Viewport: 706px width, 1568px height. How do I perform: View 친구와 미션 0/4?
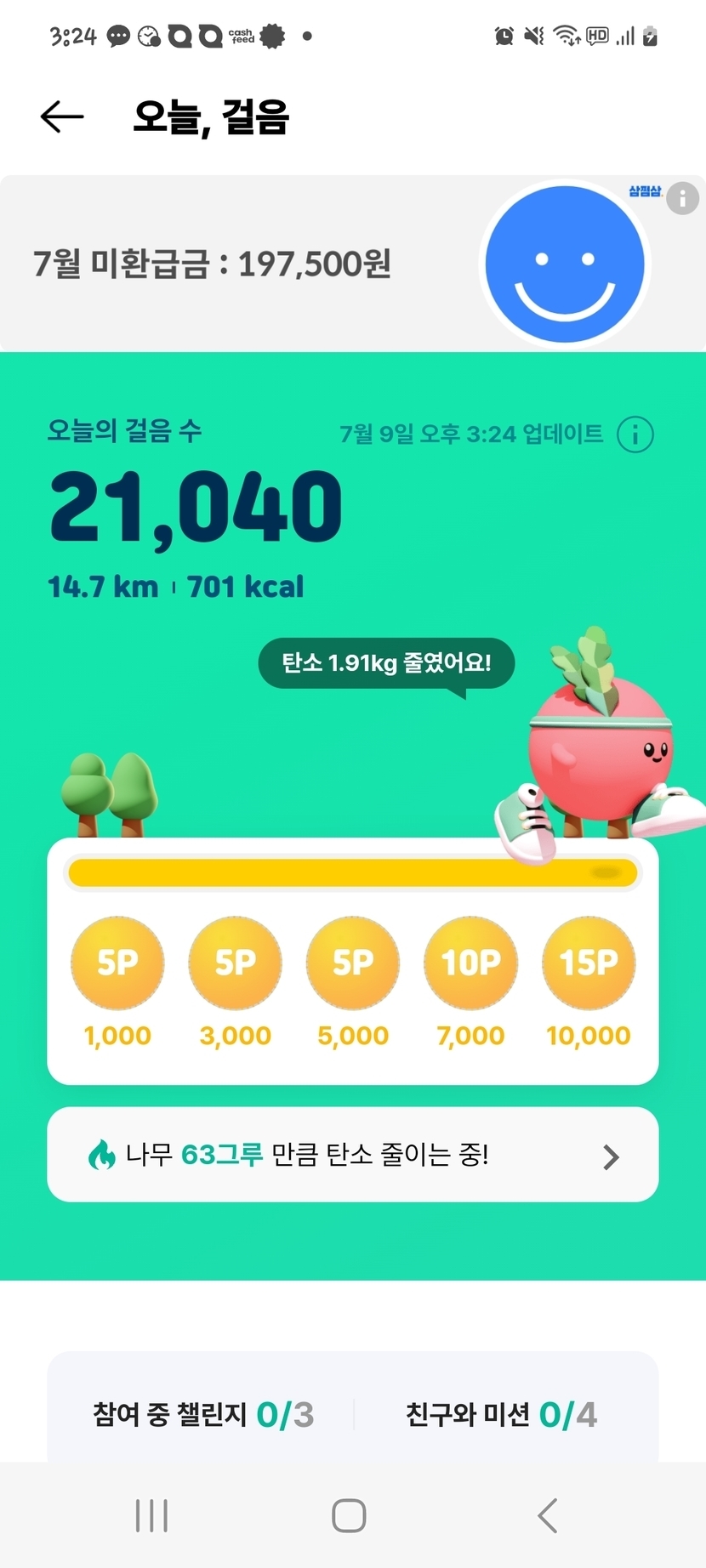coord(501,1415)
